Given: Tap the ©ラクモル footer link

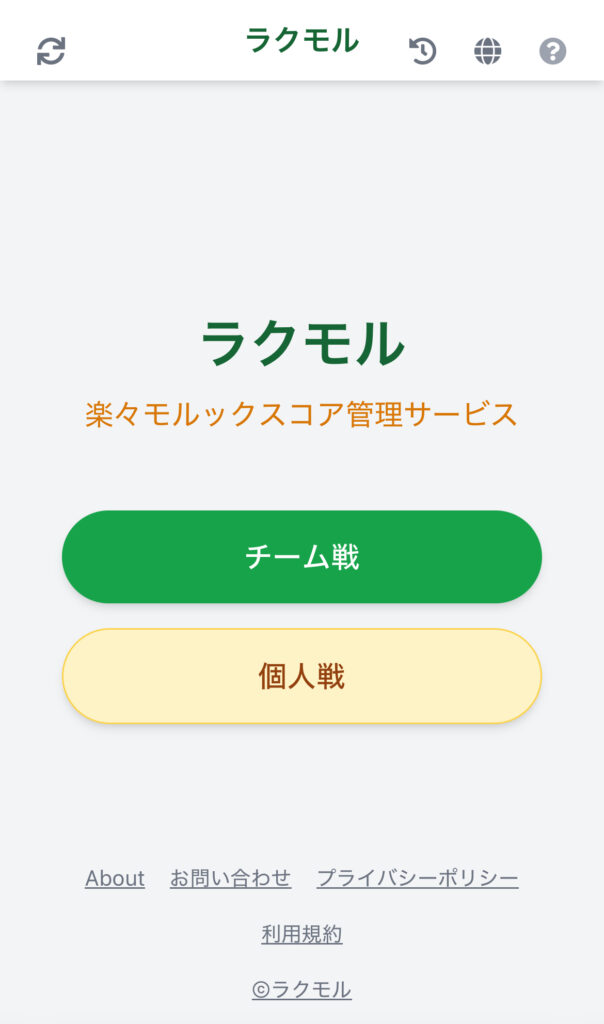Looking at the screenshot, I should click(x=302, y=989).
